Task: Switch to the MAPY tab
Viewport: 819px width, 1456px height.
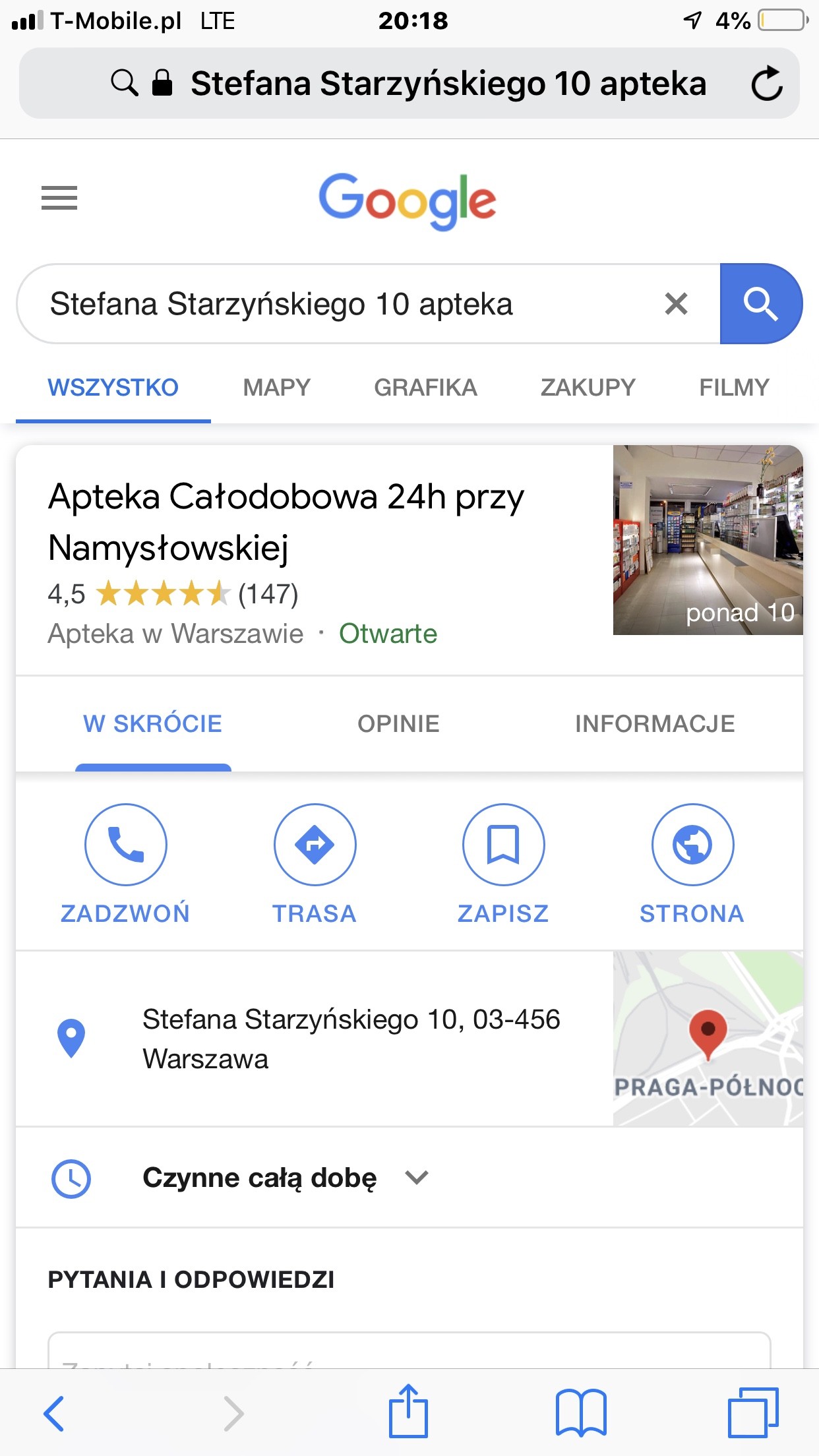Action: [x=276, y=387]
